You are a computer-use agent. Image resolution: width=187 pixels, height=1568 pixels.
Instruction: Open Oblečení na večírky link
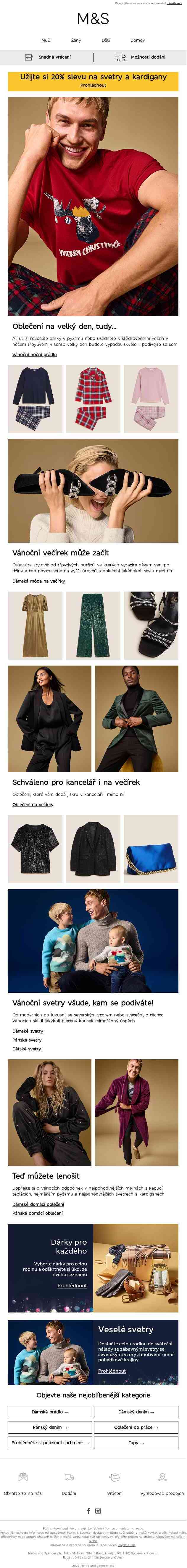pyautogui.click(x=33, y=804)
